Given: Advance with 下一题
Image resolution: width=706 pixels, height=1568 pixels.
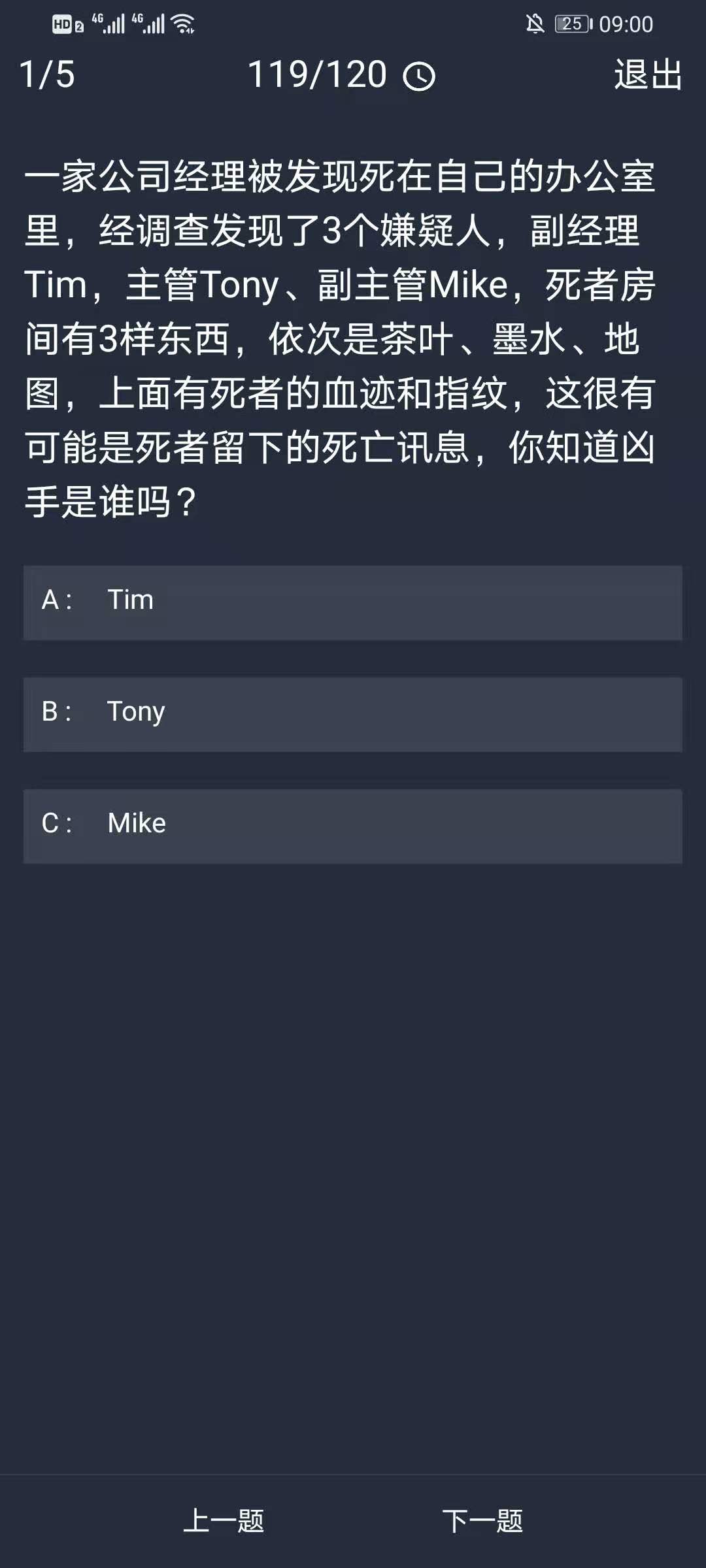Looking at the screenshot, I should 482,1521.
